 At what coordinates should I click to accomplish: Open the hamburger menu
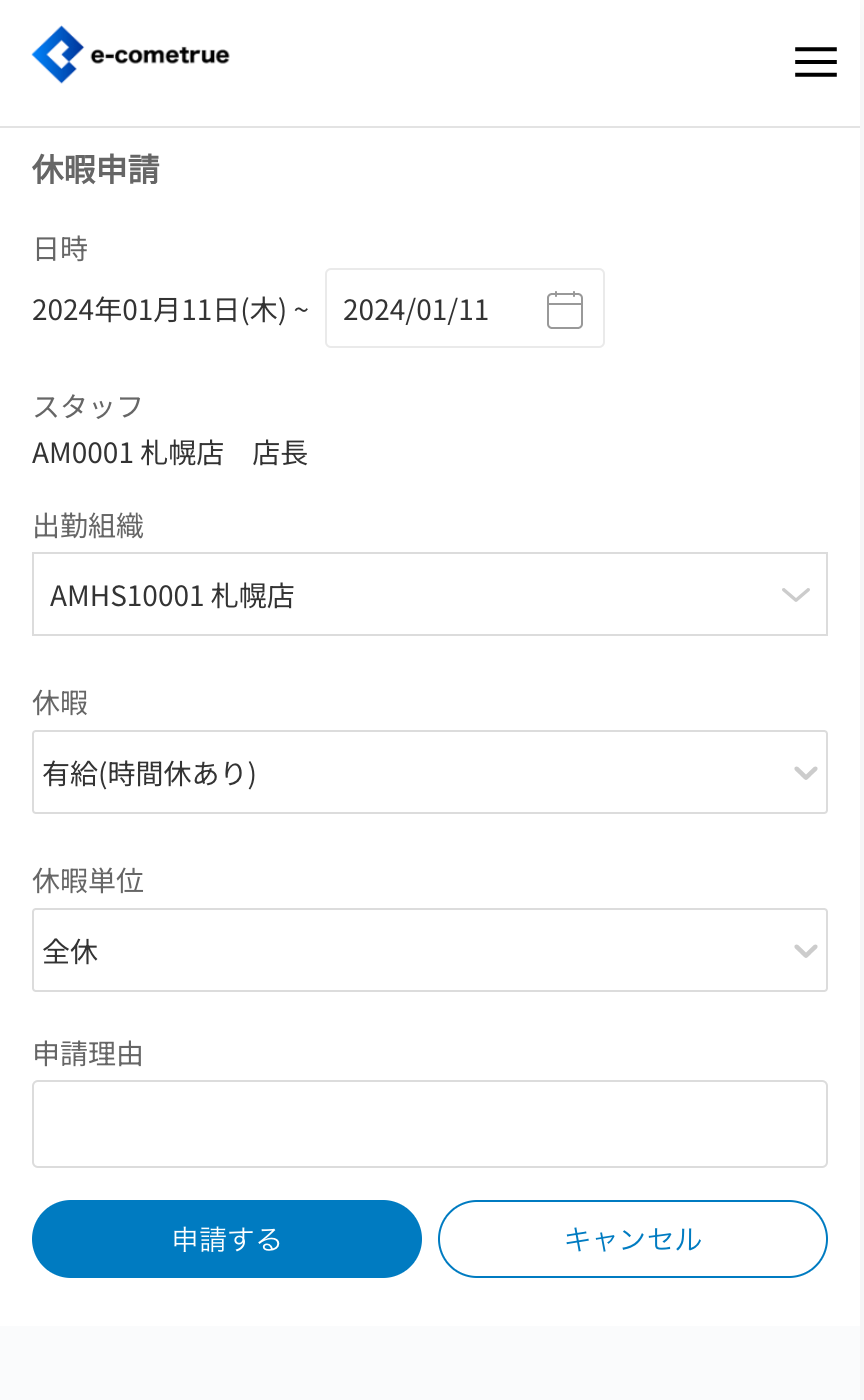(815, 62)
